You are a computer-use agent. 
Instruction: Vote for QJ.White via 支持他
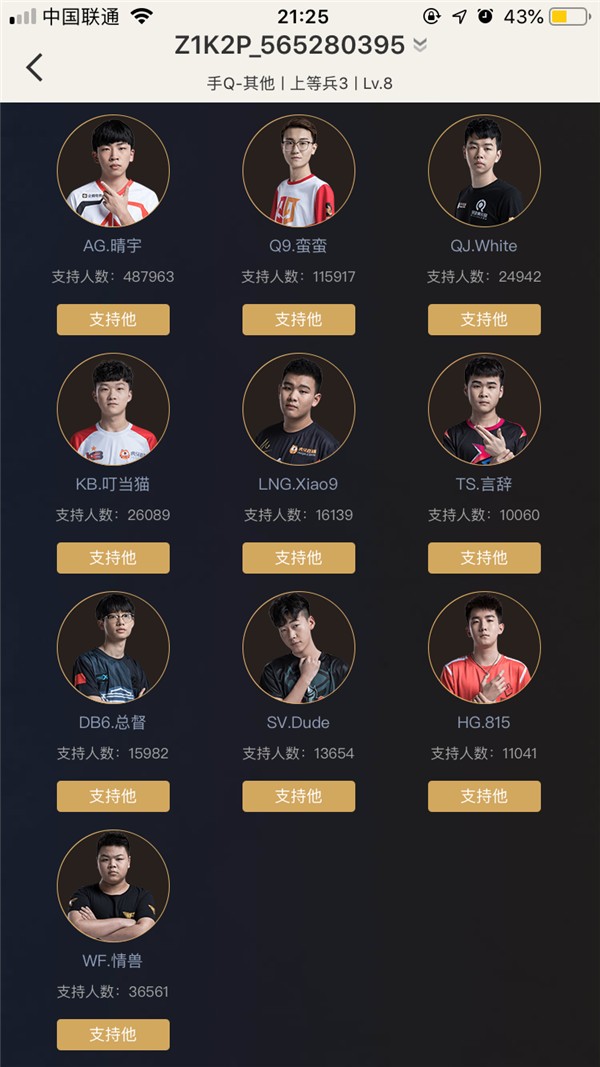pos(484,319)
